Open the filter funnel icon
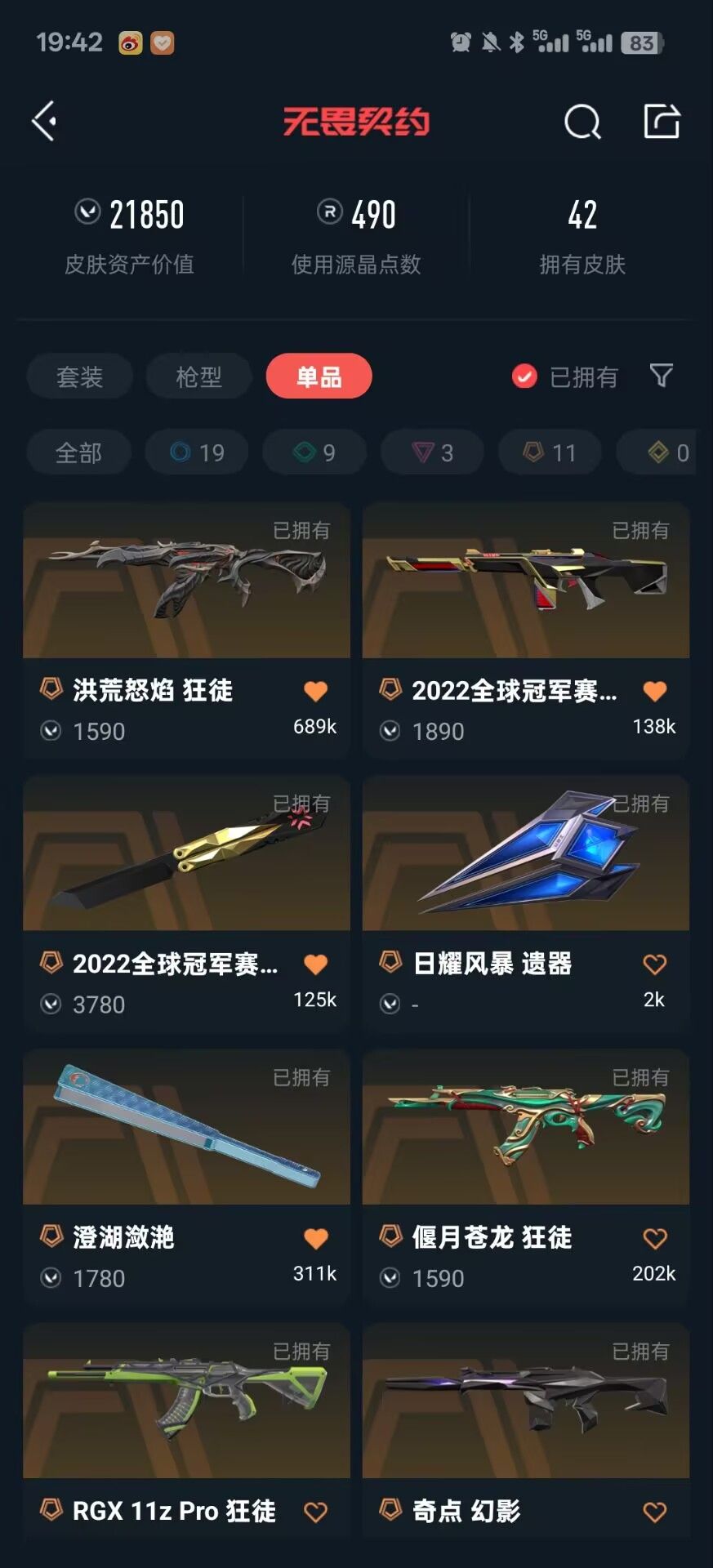The height and width of the screenshot is (1568, 713). click(x=662, y=376)
